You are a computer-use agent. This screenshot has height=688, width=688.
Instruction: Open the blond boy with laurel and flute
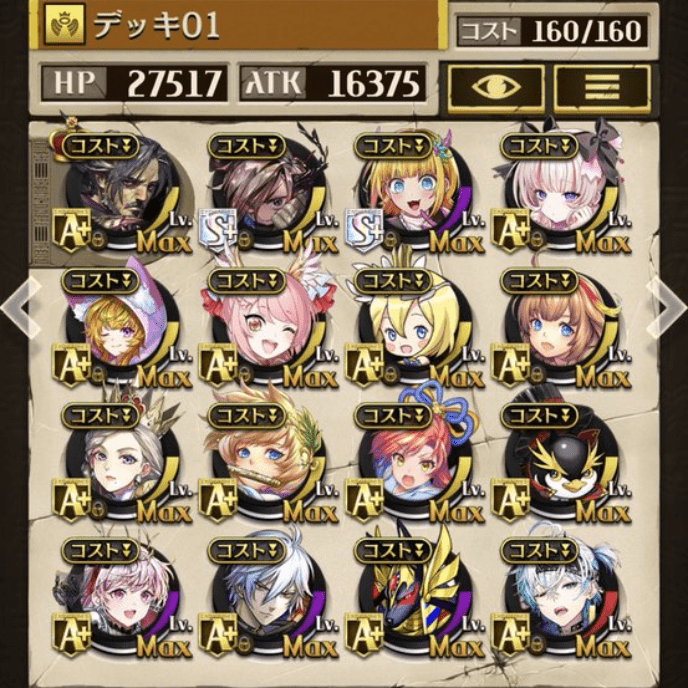(262, 462)
